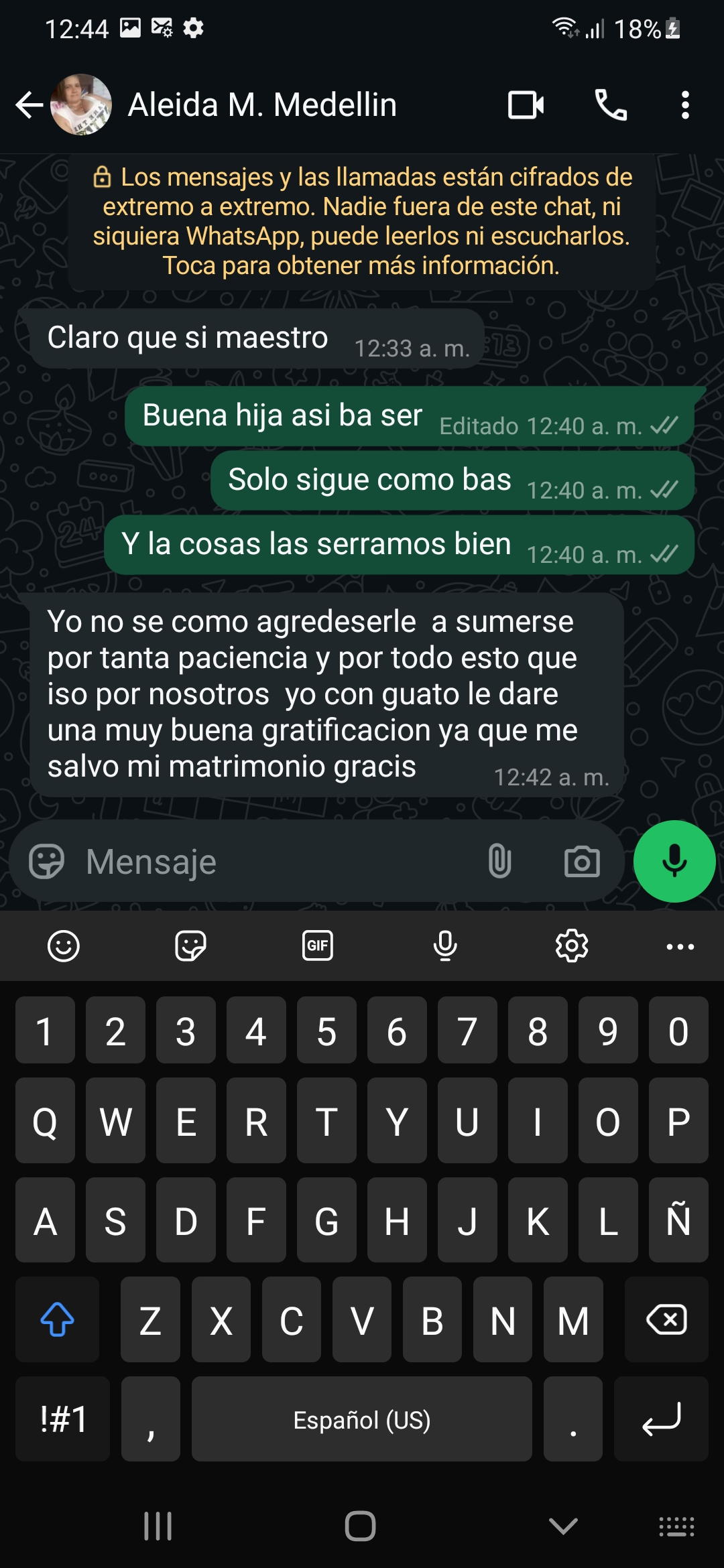Attach a file with the paperclip
The image size is (724, 1568).
[499, 862]
